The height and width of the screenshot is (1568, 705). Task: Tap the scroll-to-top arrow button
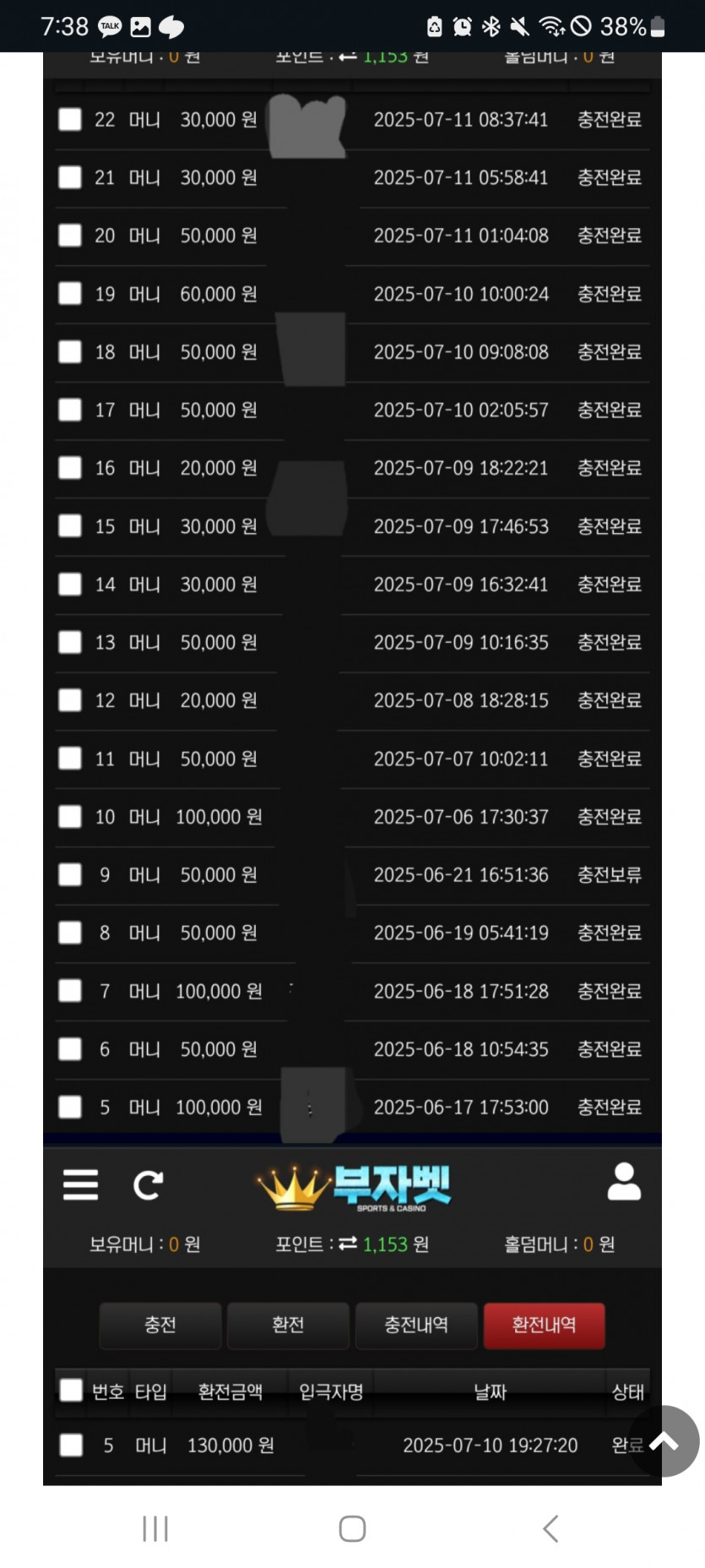coord(664,1441)
